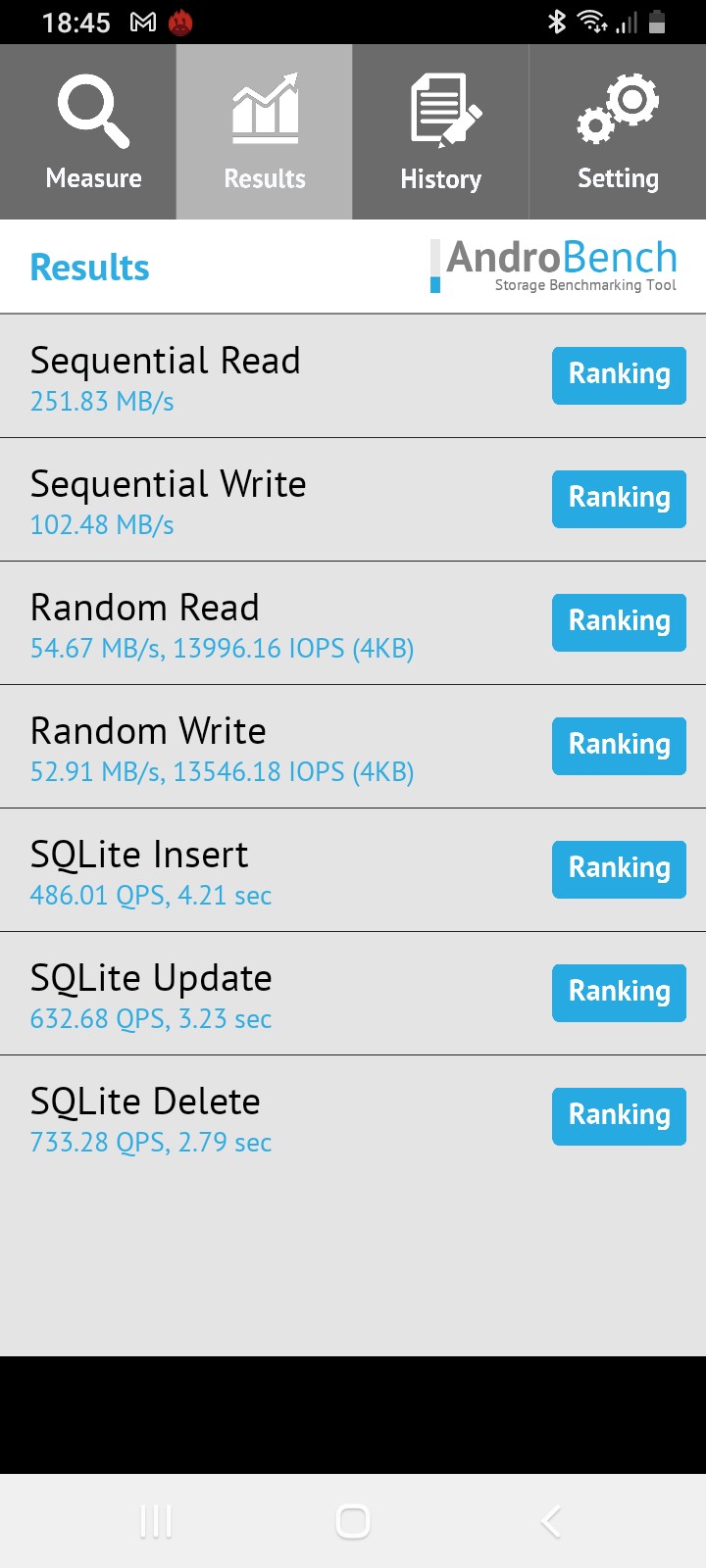Open Random Read ranking
Viewport: 706px width, 1568px height.
tap(619, 622)
